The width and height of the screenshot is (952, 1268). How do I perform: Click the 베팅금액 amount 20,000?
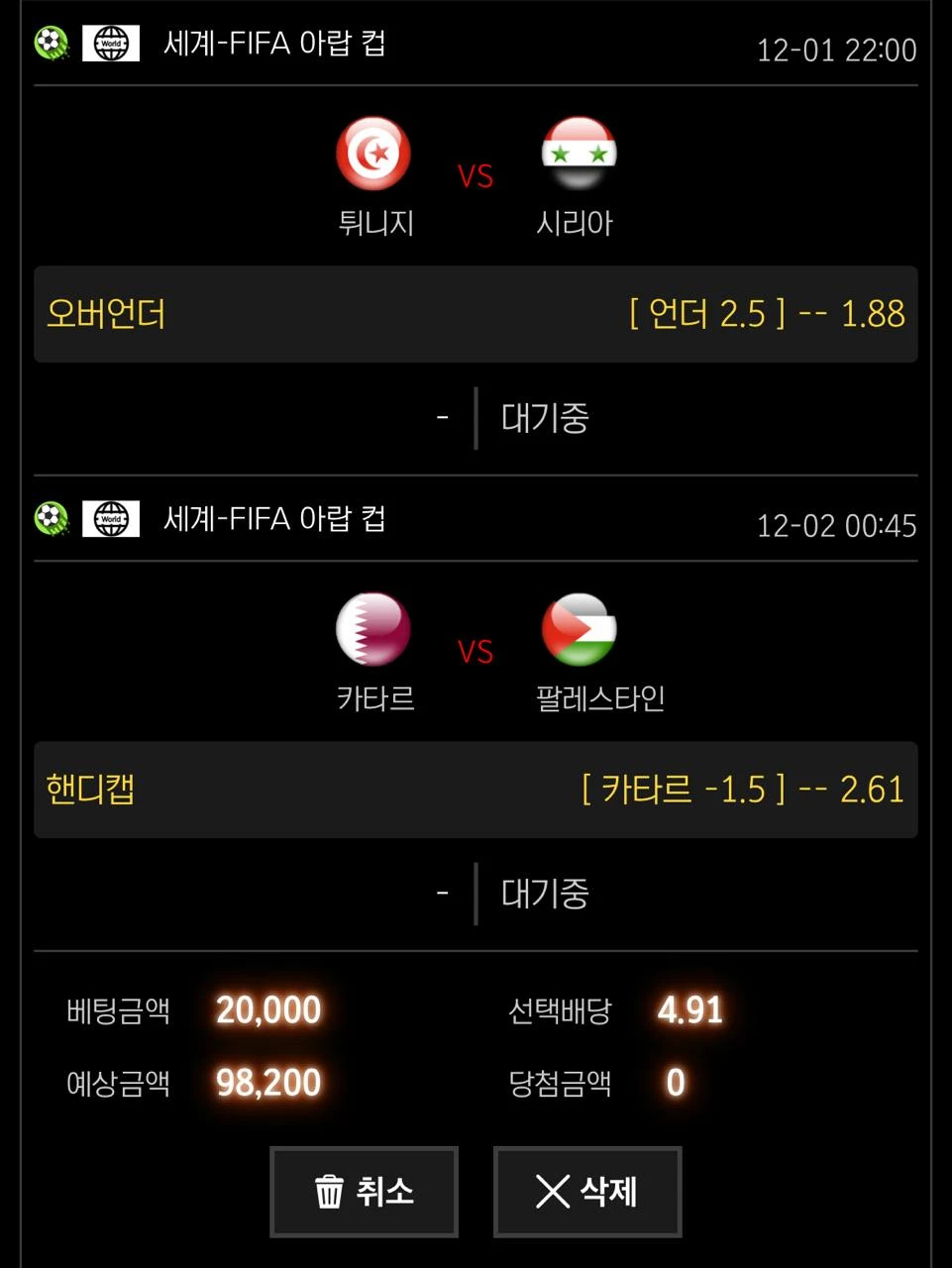click(267, 1009)
